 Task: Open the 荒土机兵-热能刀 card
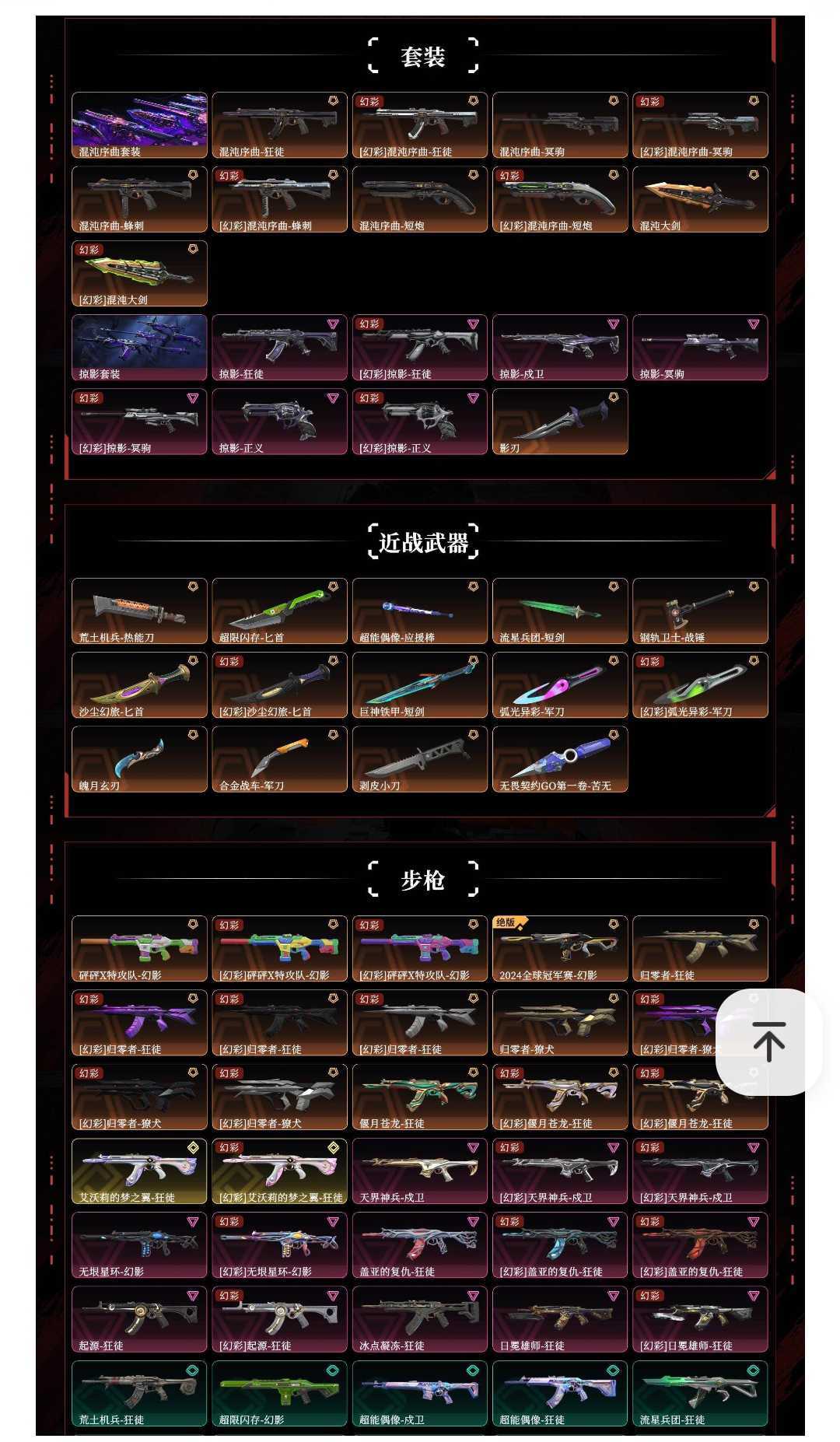(140, 611)
